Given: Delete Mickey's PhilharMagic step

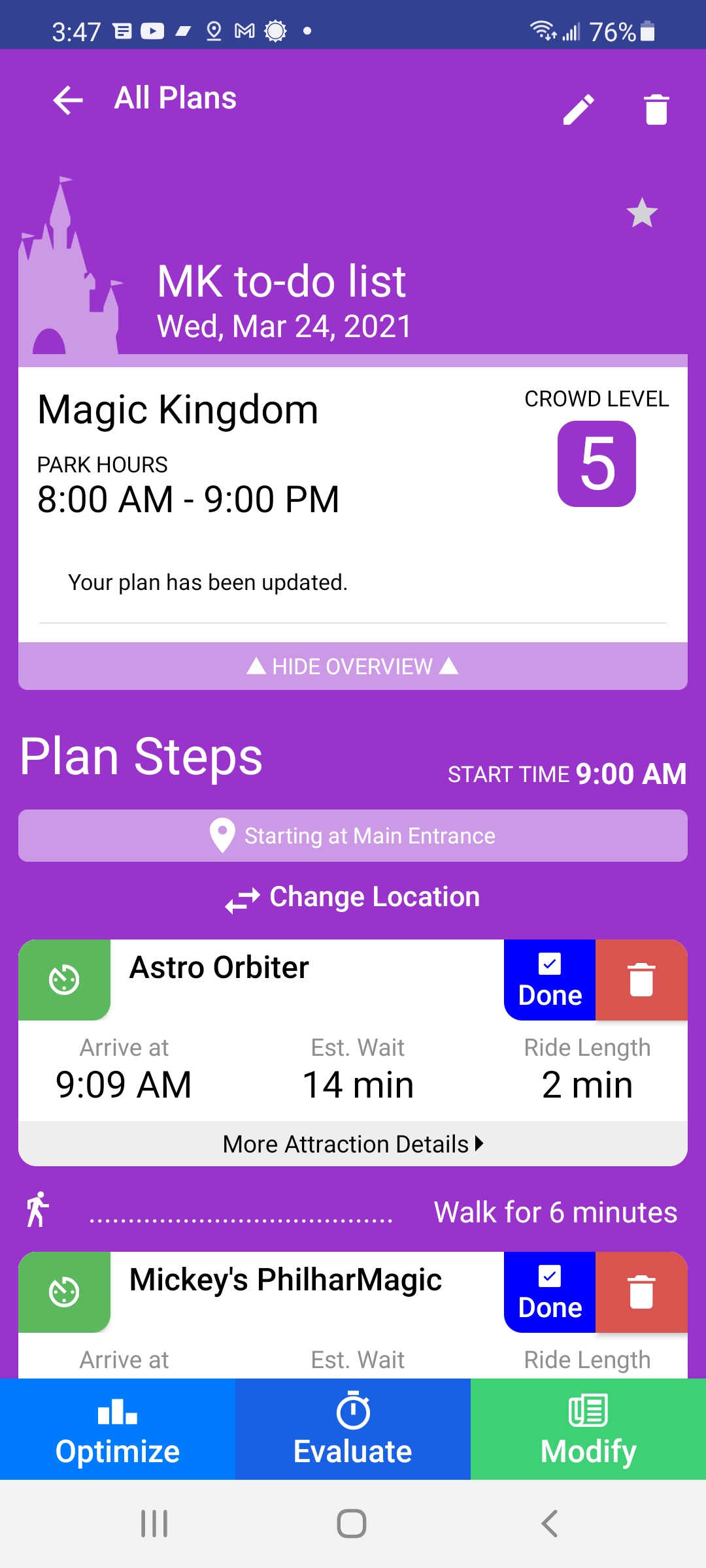Looking at the screenshot, I should tap(641, 1292).
